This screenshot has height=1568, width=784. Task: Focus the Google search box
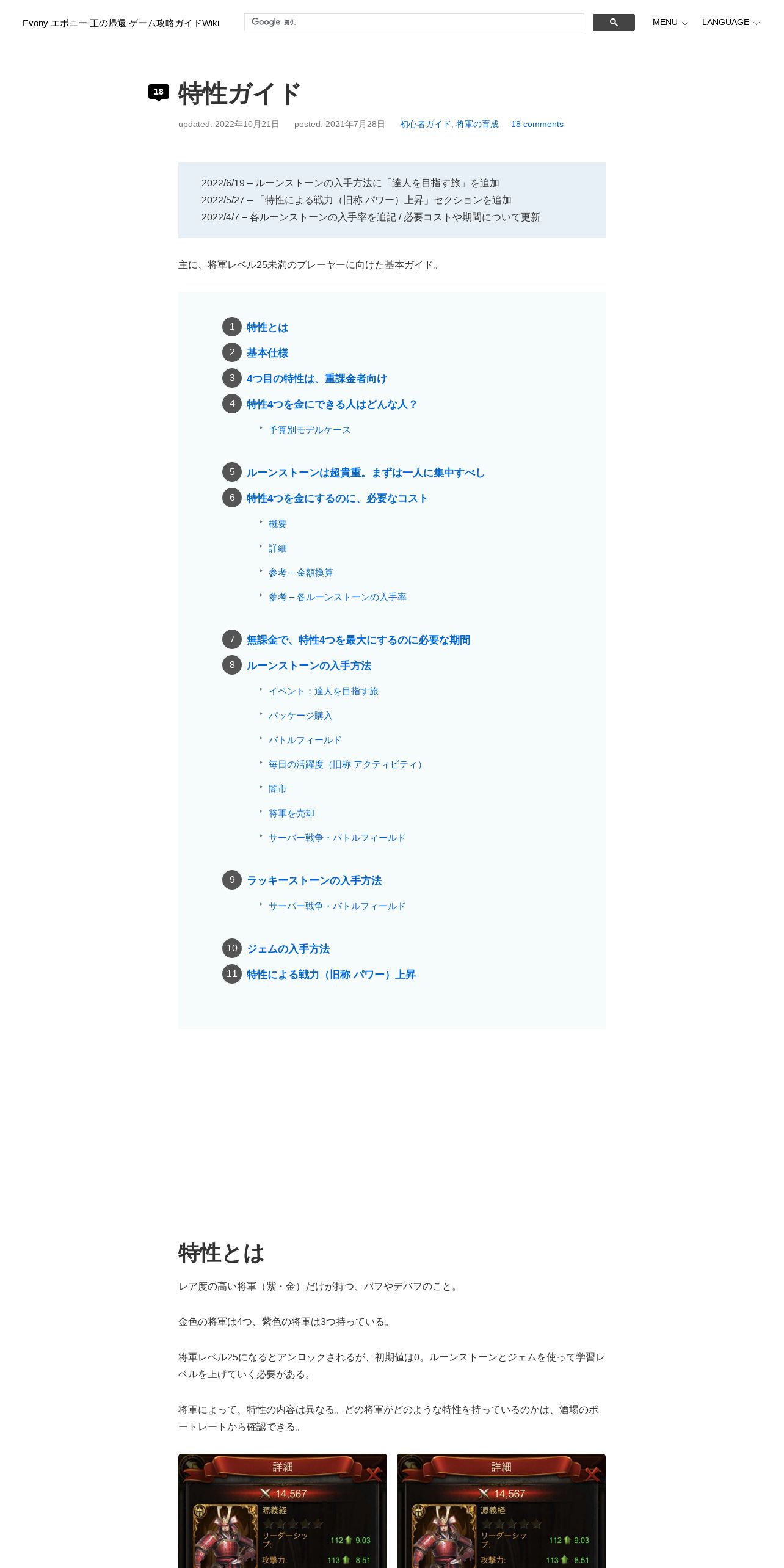pyautogui.click(x=414, y=22)
